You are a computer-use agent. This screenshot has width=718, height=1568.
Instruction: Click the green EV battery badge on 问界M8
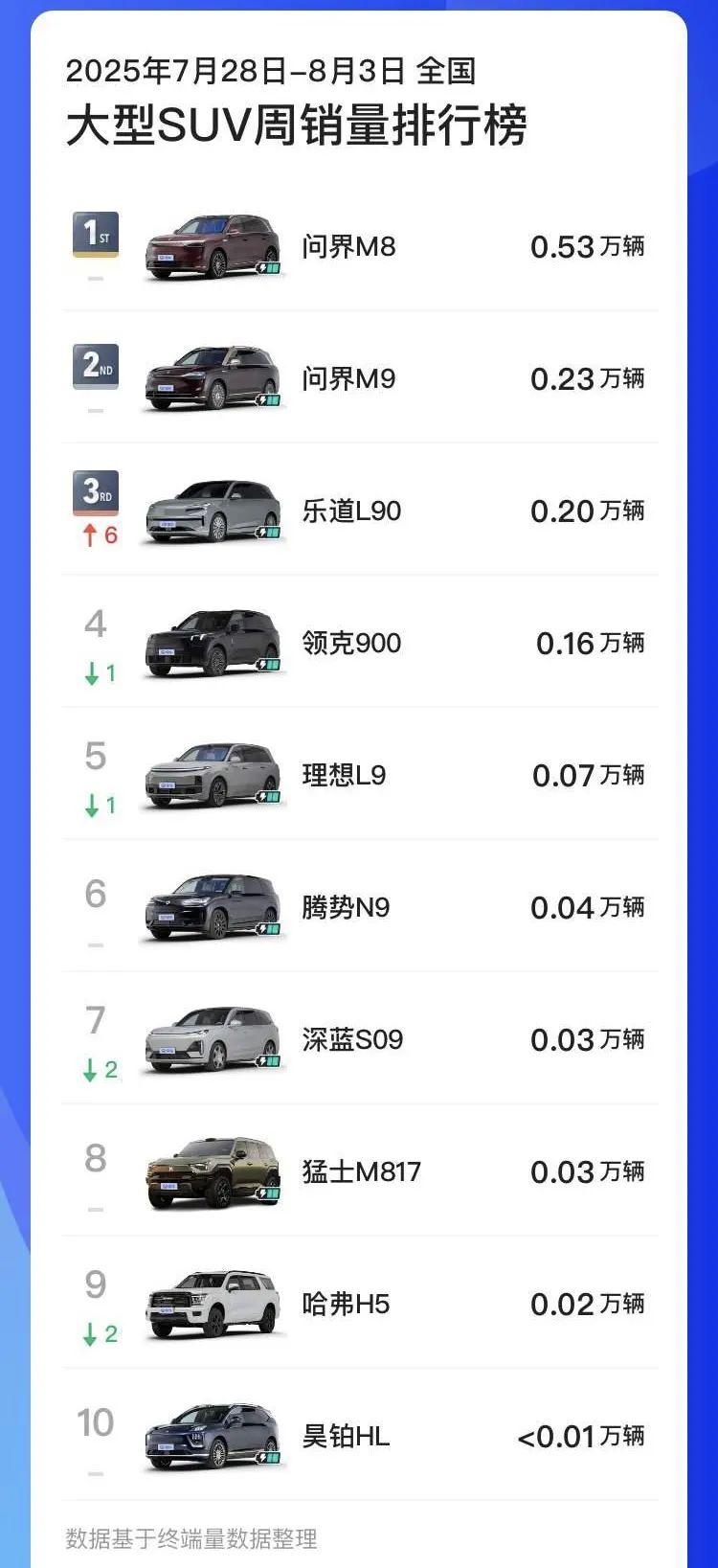pyautogui.click(x=266, y=270)
